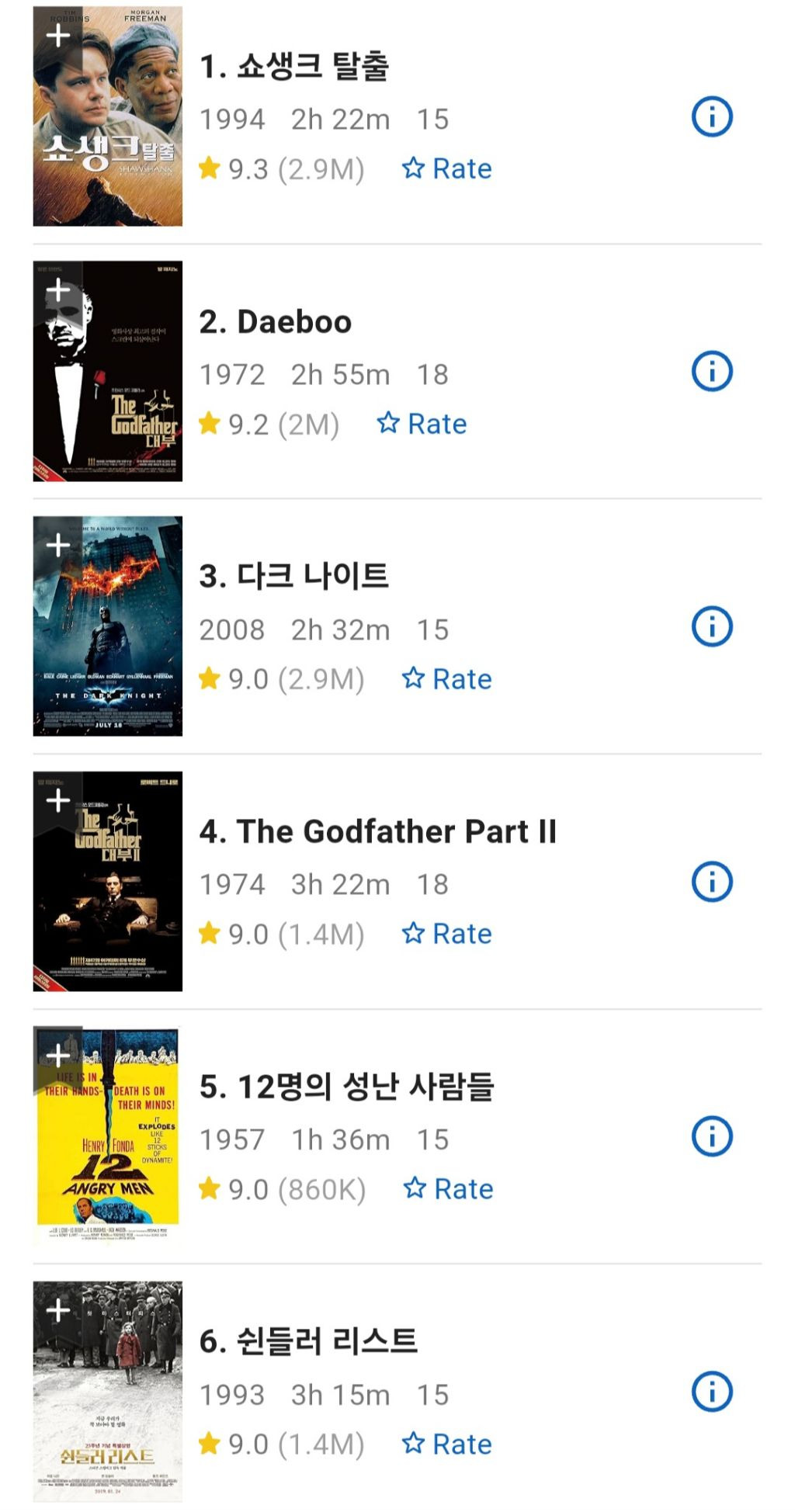View info for 다크 나이트
The height and width of the screenshot is (1512, 795).
point(712,626)
